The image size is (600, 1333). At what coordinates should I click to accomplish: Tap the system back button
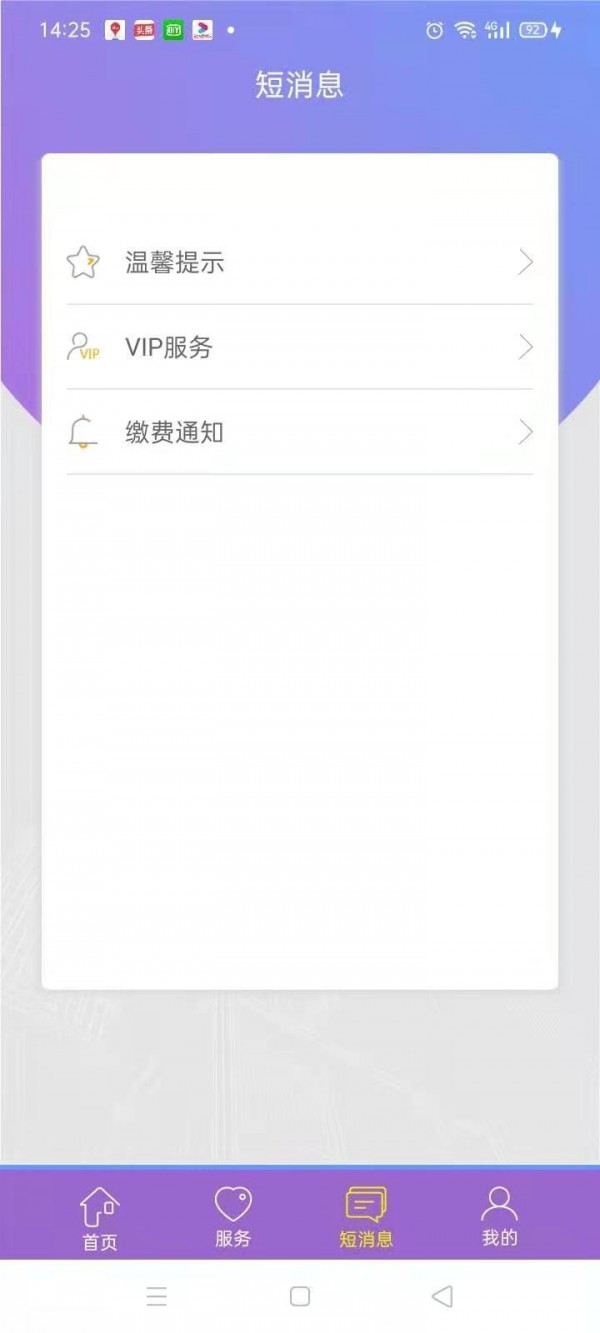pyautogui.click(x=442, y=1296)
